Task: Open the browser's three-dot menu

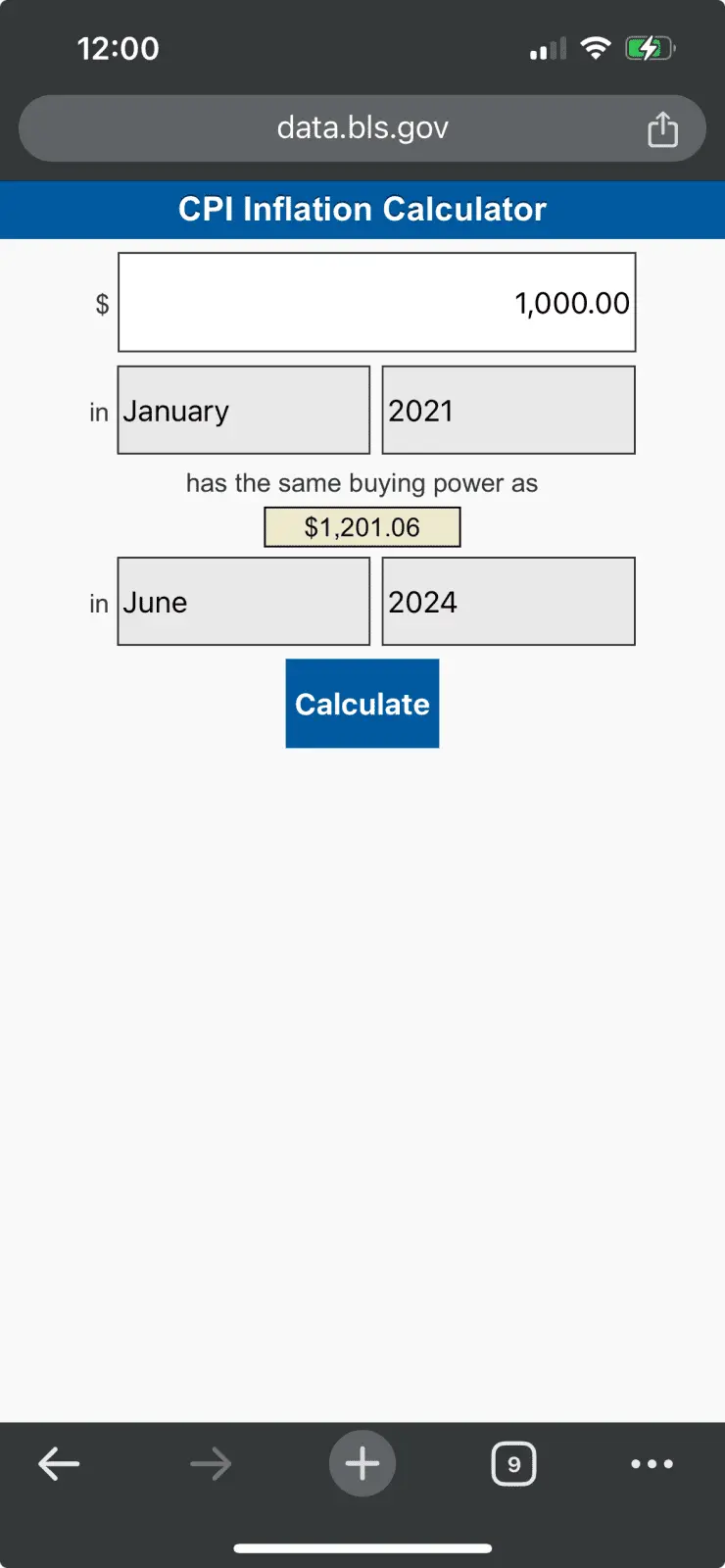Action: [x=652, y=1463]
